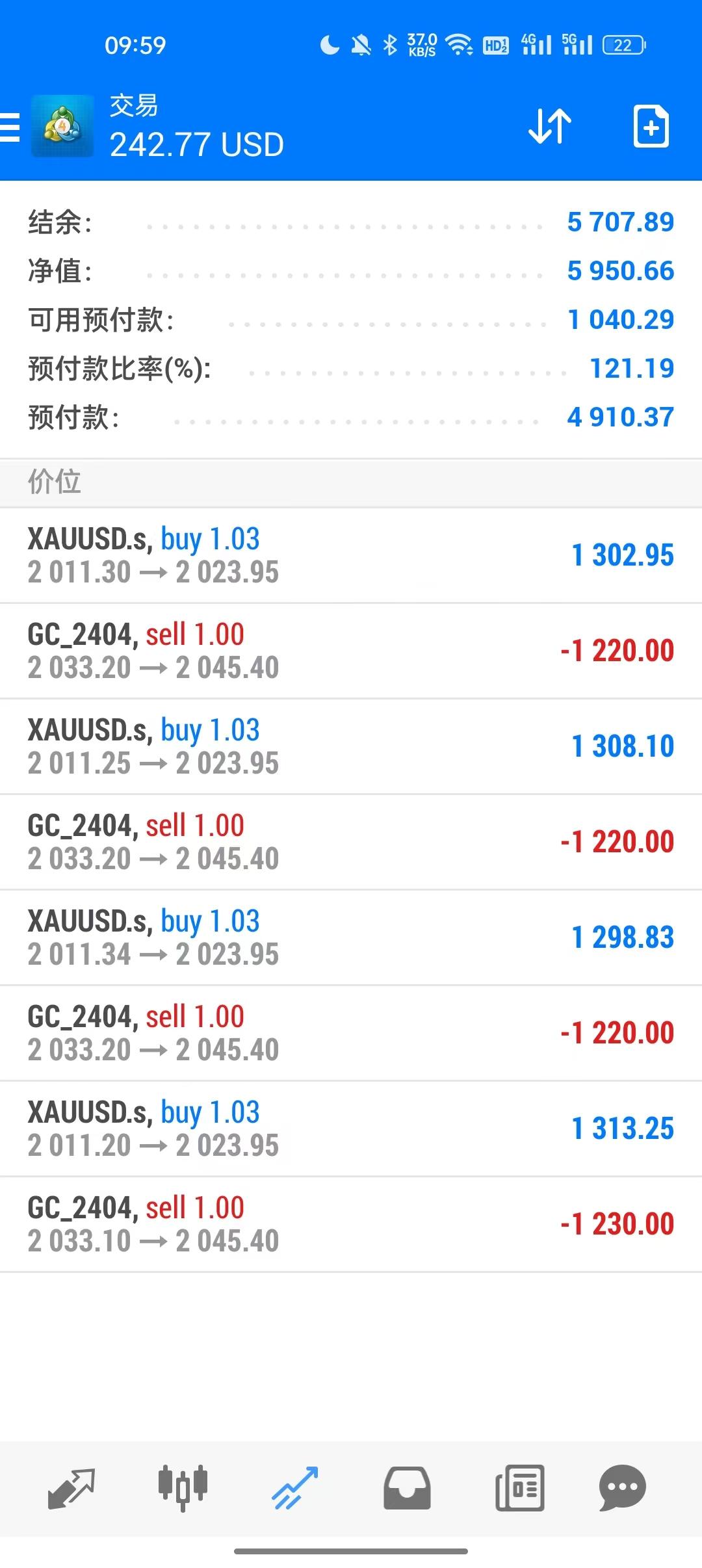Tap the 净值 equity row value
702x1568 pixels.
(351, 271)
